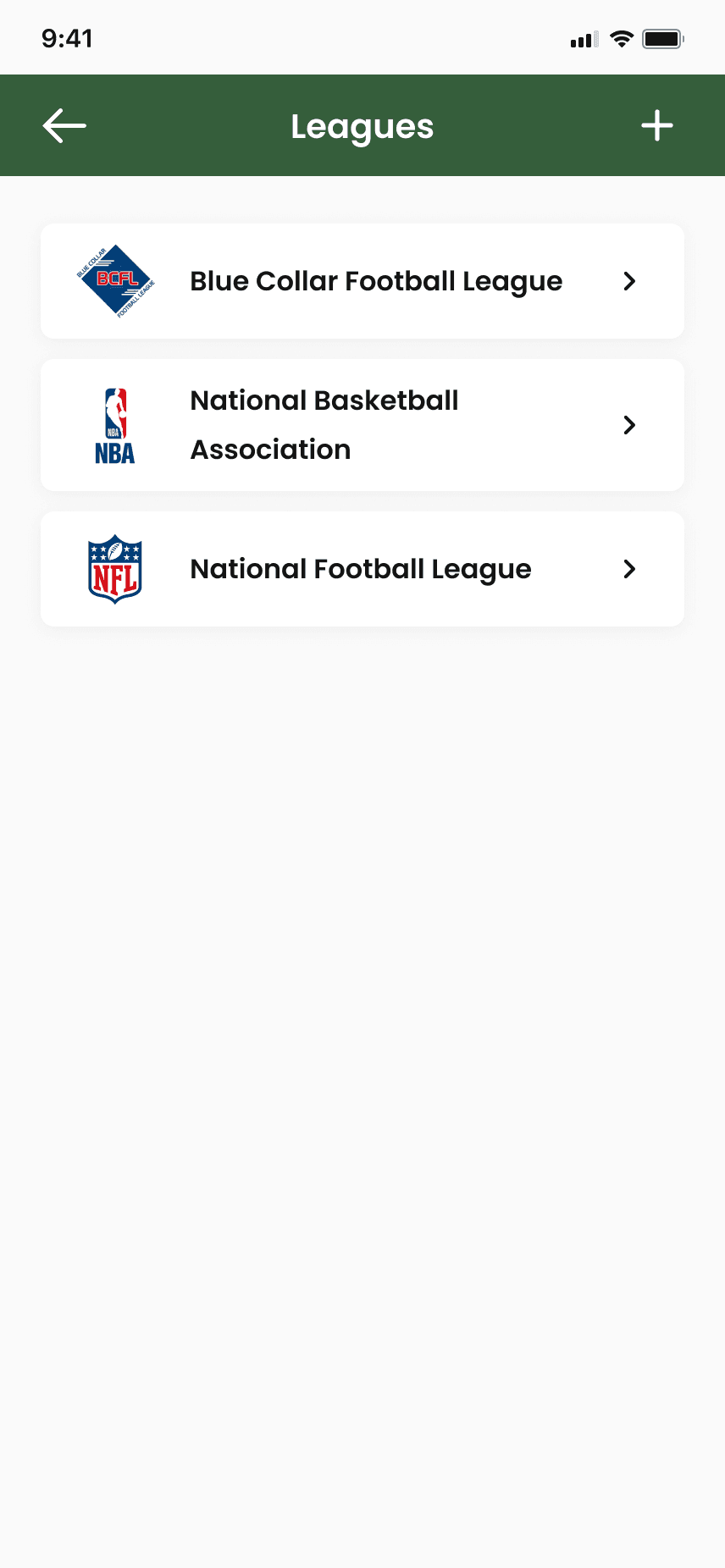Select the National Basketball Association row
This screenshot has width=725, height=1568.
tap(362, 425)
